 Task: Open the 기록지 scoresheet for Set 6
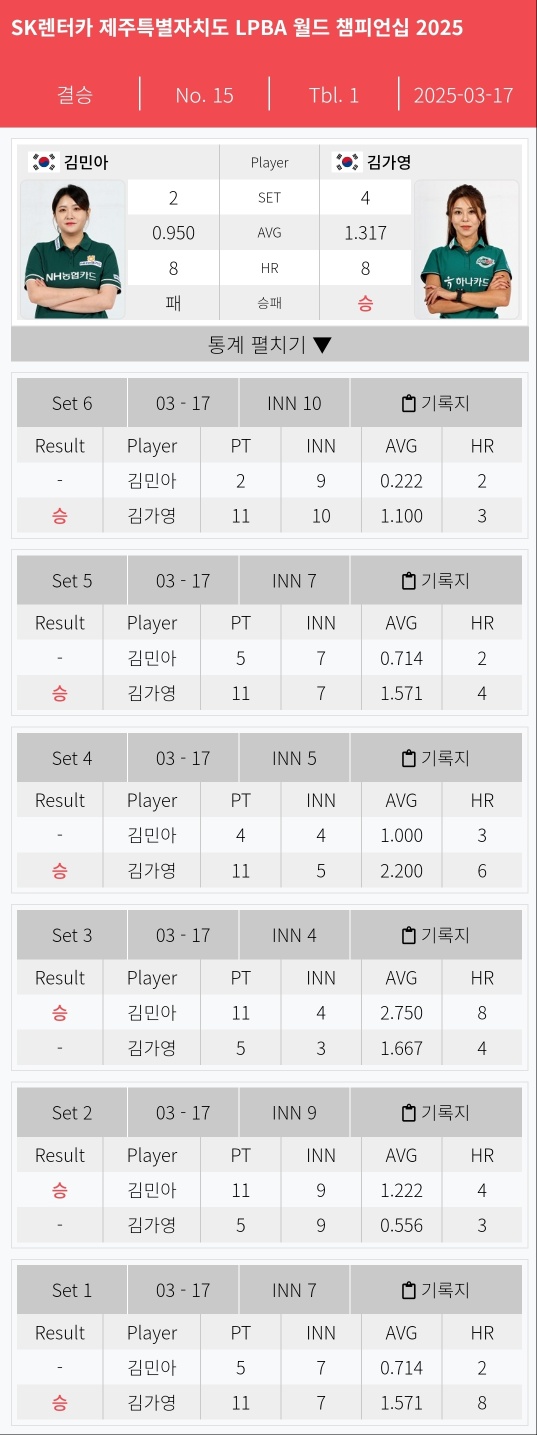pyautogui.click(x=436, y=403)
